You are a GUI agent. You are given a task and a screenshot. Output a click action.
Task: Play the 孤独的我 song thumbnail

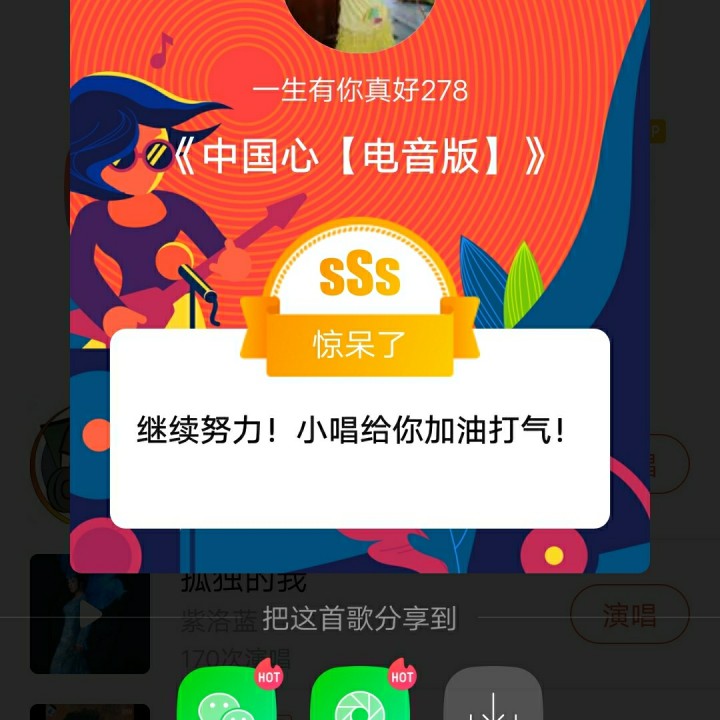90,613
